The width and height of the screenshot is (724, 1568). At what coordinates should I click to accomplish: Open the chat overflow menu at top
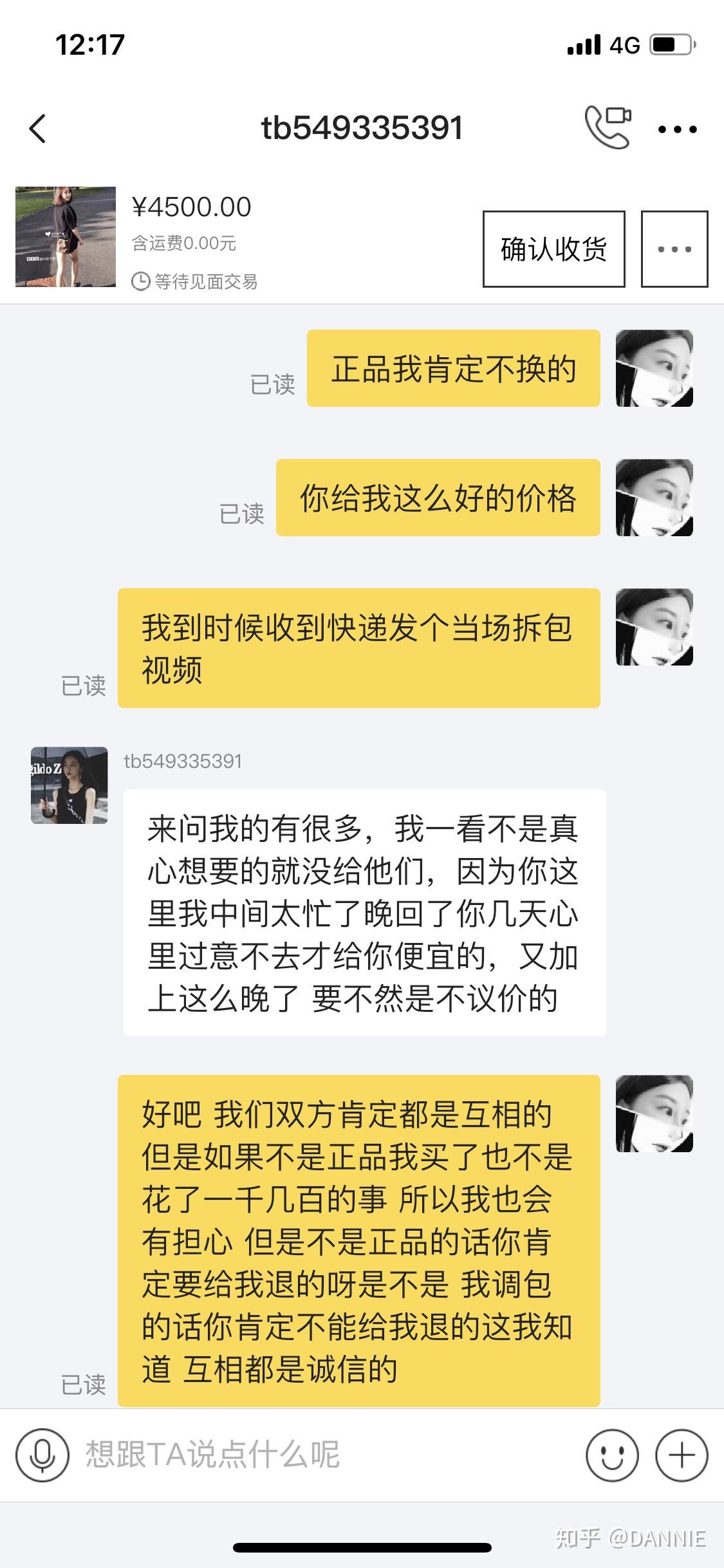[677, 129]
